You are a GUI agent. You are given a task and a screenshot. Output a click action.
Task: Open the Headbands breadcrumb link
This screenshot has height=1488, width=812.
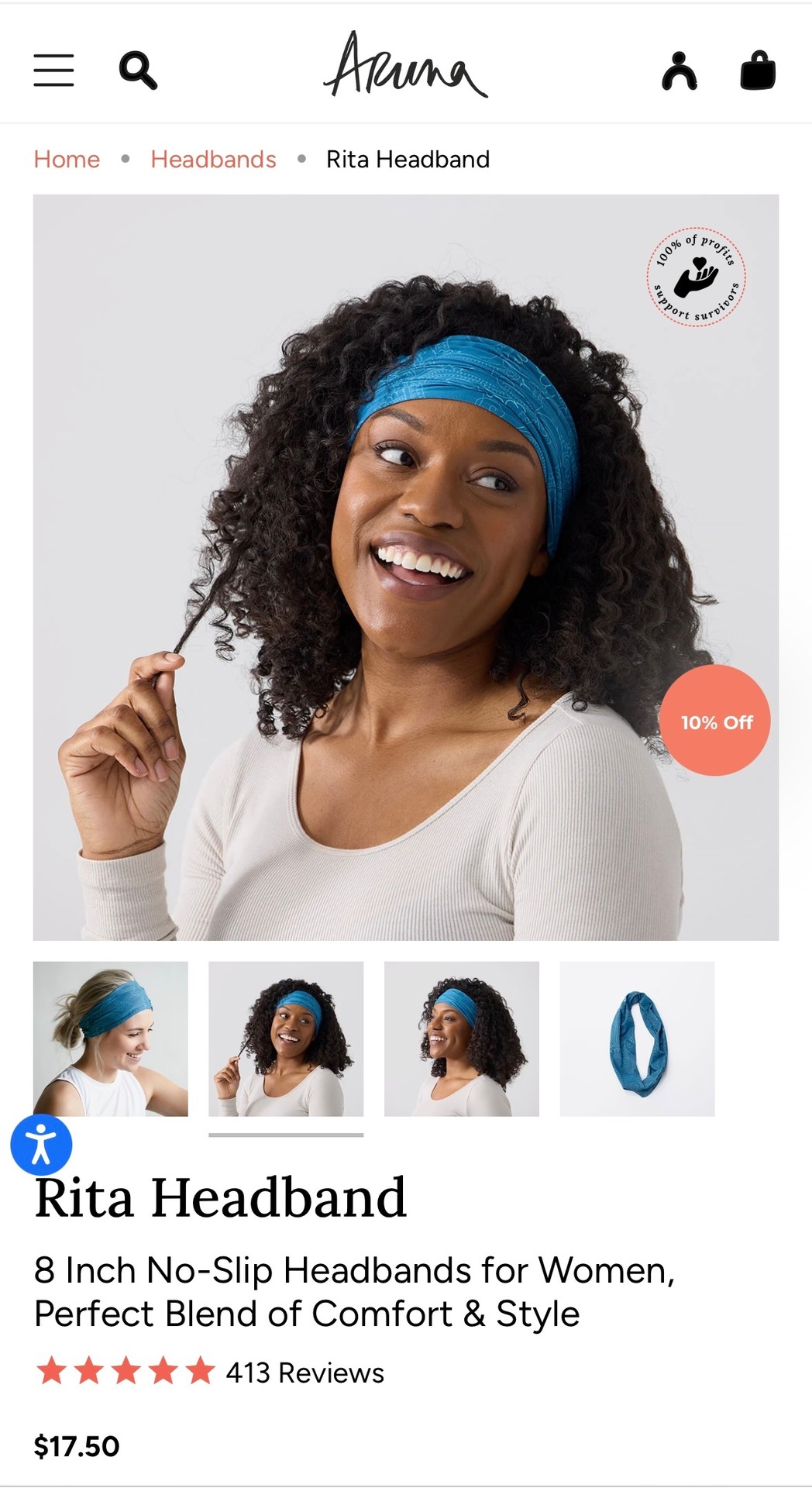pos(213,160)
